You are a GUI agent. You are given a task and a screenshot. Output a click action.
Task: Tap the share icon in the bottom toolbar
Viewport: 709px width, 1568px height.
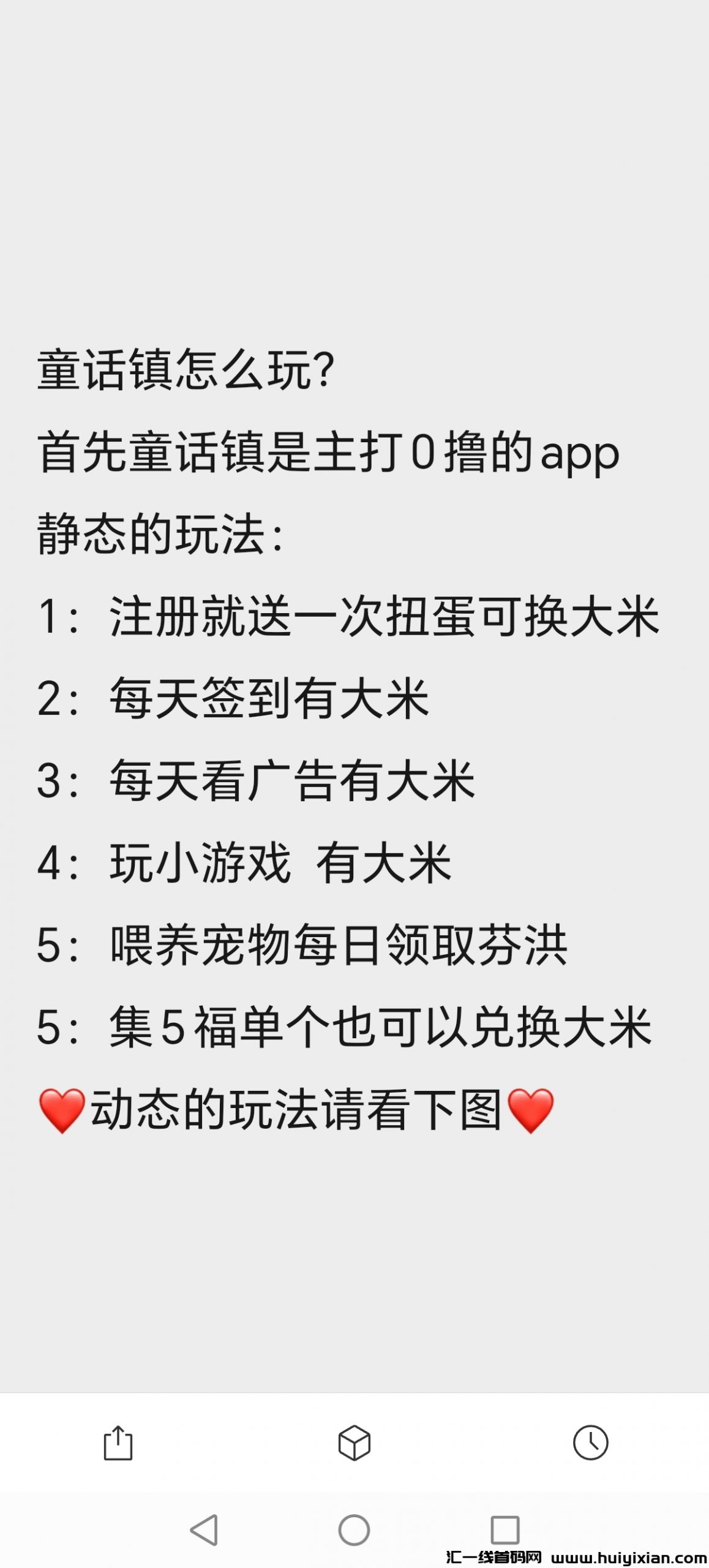click(118, 1444)
